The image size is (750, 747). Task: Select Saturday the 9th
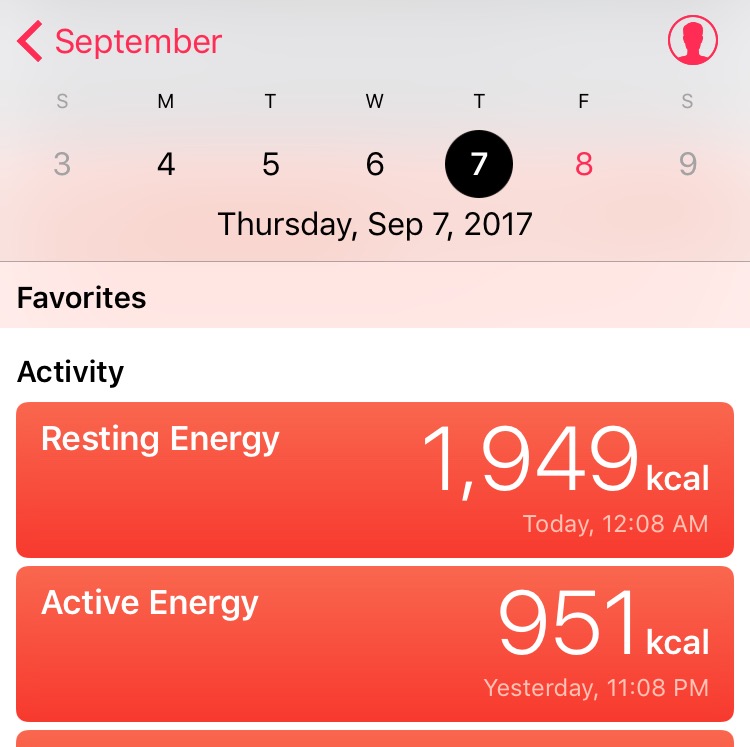(x=688, y=164)
